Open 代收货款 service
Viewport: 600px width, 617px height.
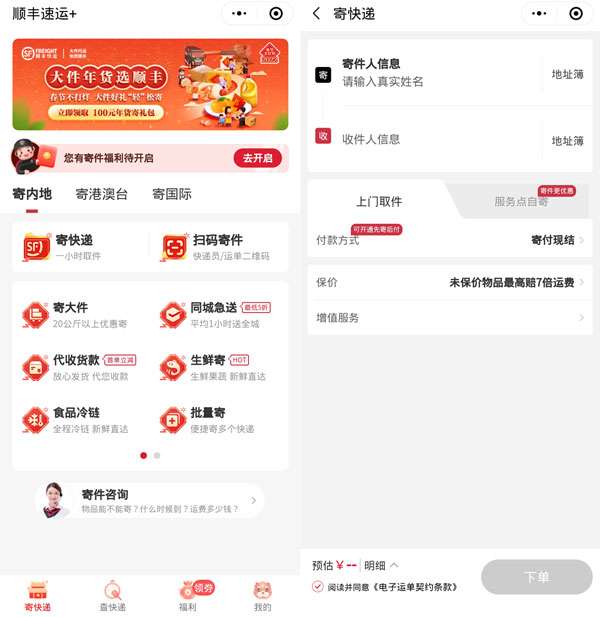point(80,367)
